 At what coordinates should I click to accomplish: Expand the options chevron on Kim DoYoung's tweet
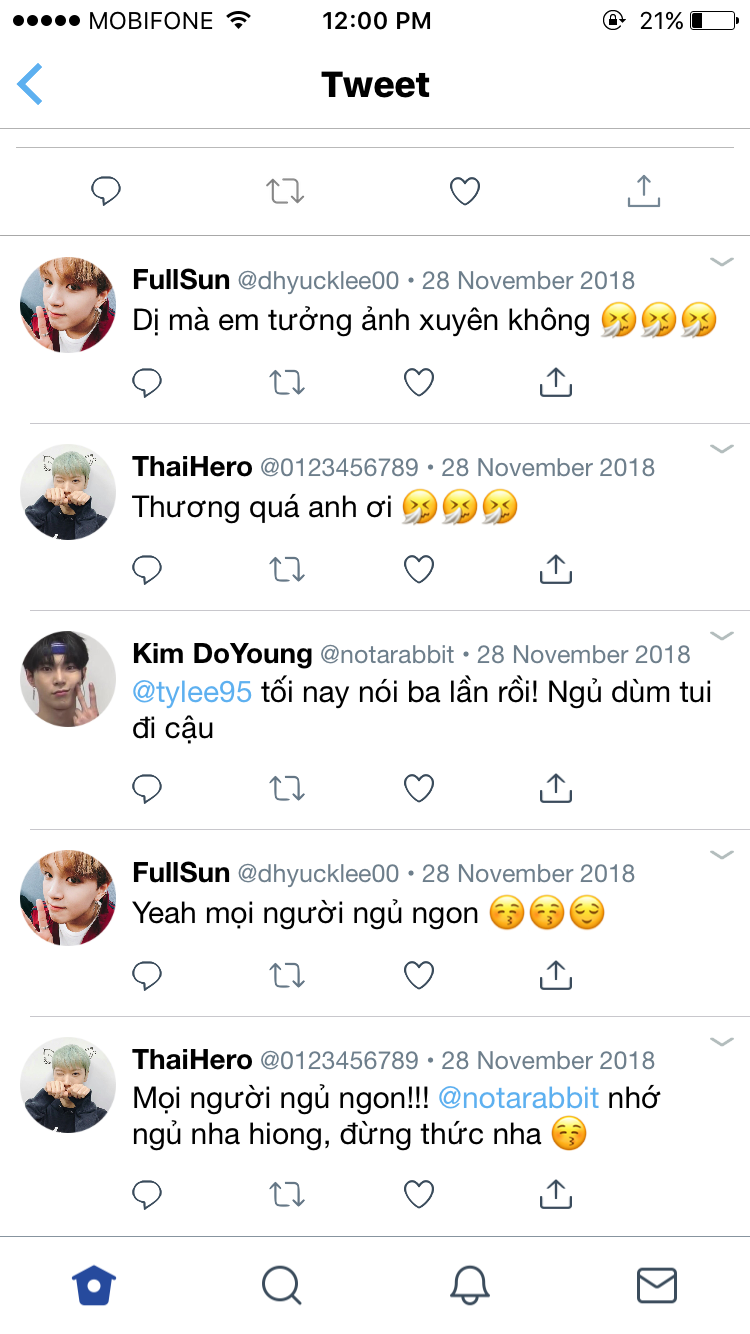pyautogui.click(x=722, y=636)
